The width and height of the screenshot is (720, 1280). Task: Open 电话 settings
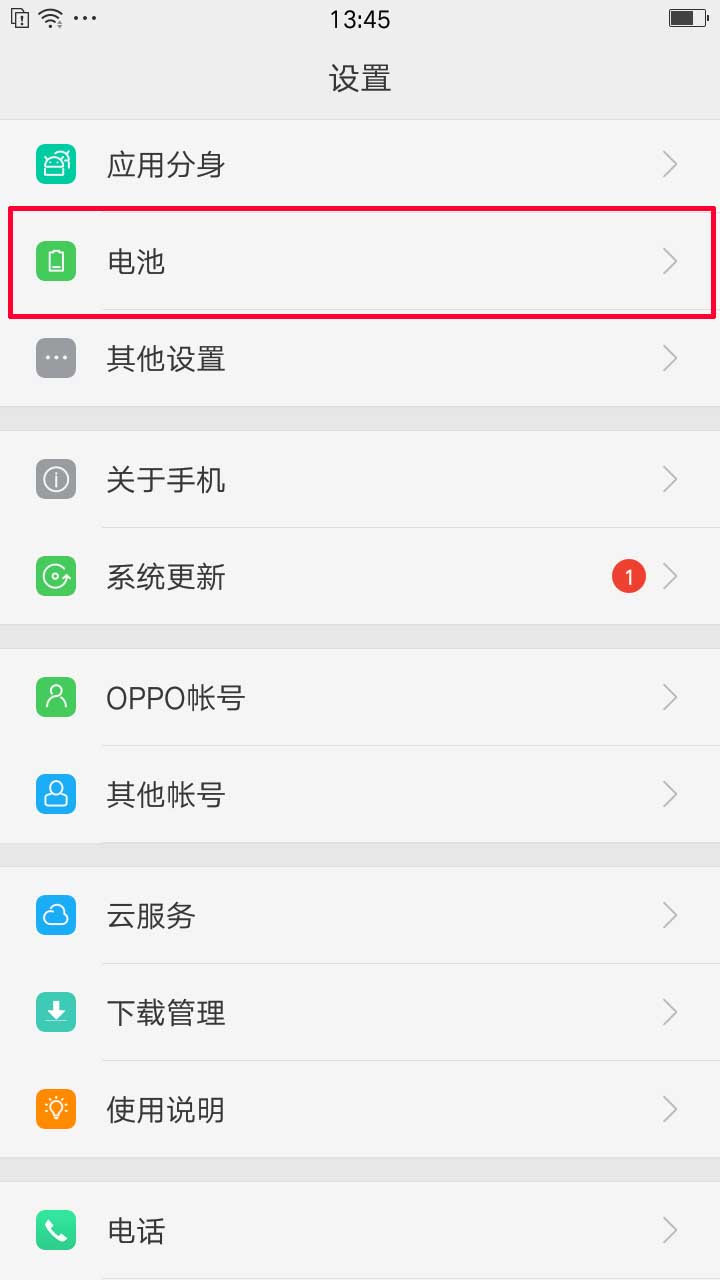pos(360,1230)
